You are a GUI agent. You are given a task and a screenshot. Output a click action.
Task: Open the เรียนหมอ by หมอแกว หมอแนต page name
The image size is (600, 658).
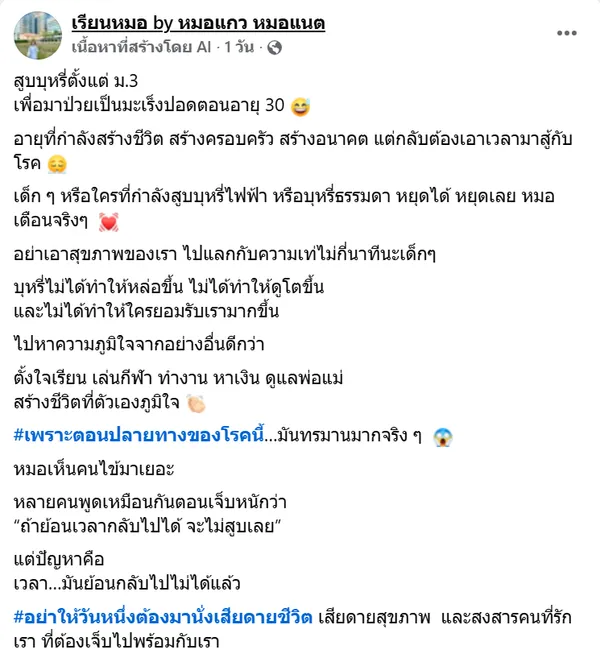click(198, 23)
